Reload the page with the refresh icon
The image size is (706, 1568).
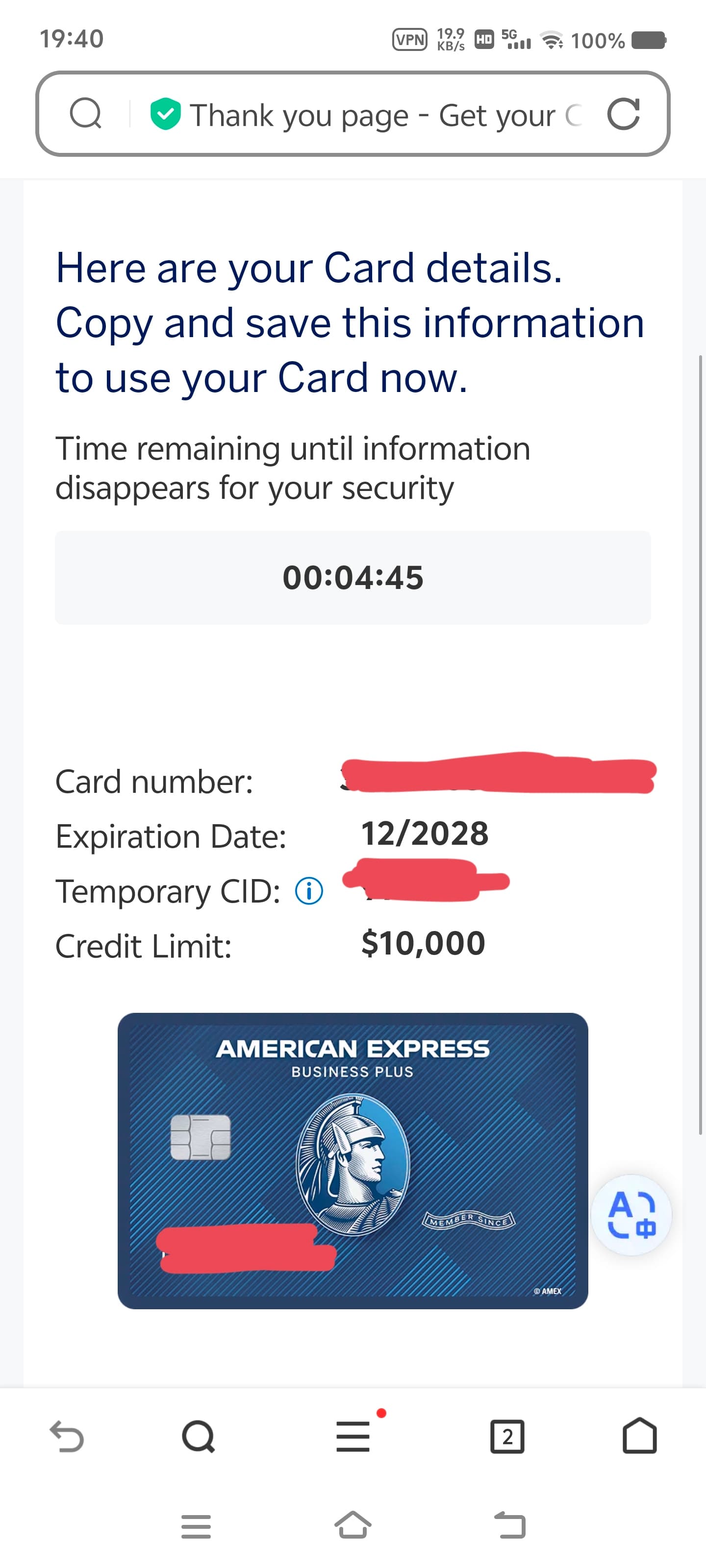(623, 114)
